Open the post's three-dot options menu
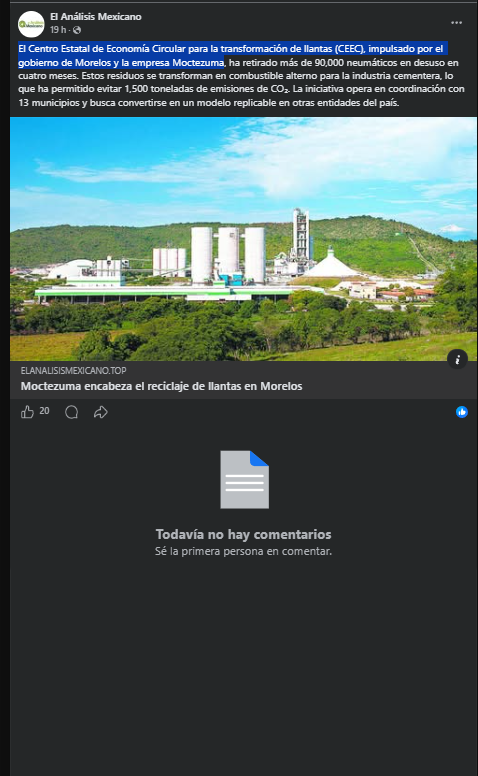Image resolution: width=478 pixels, height=776 pixels. 456,23
